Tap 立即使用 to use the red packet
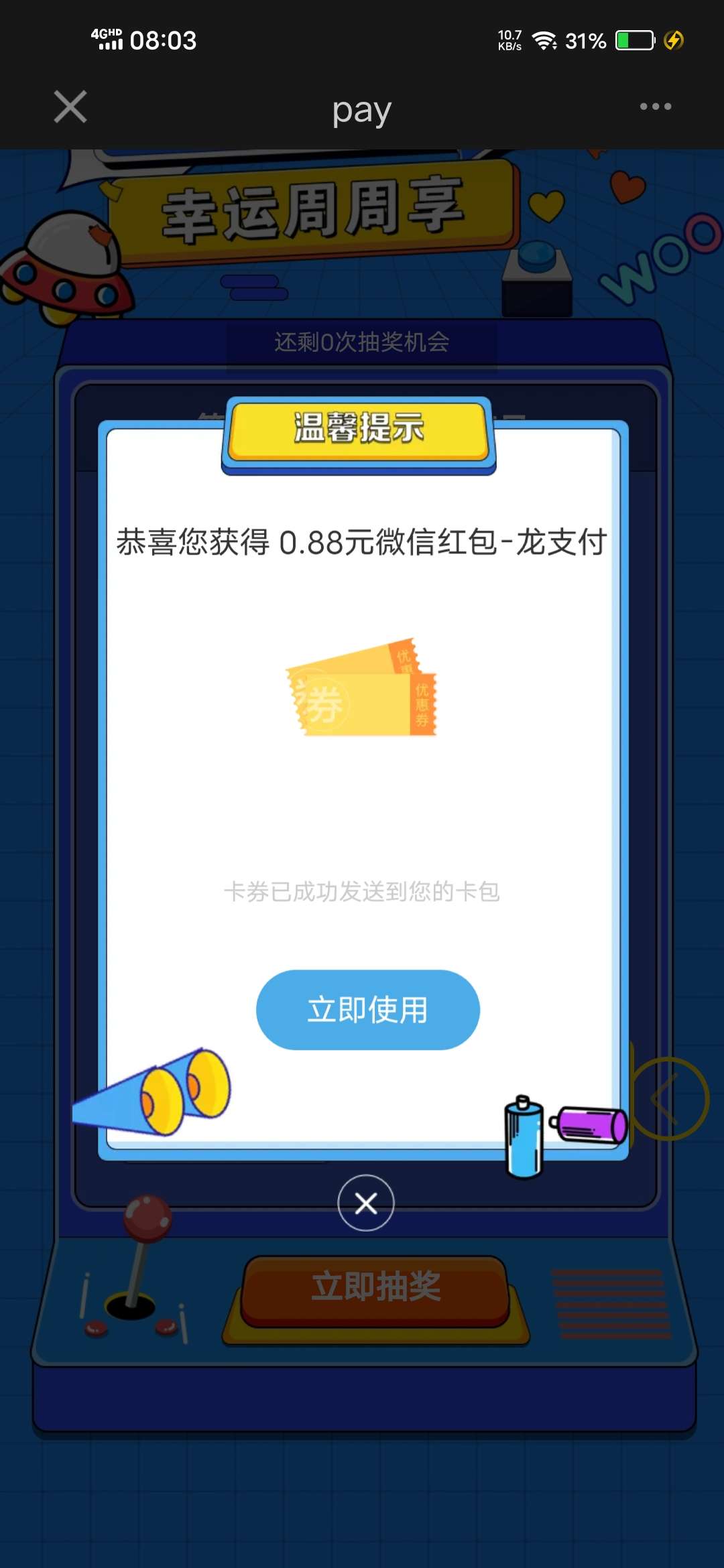Screen dimensions: 724x1568 click(367, 1010)
